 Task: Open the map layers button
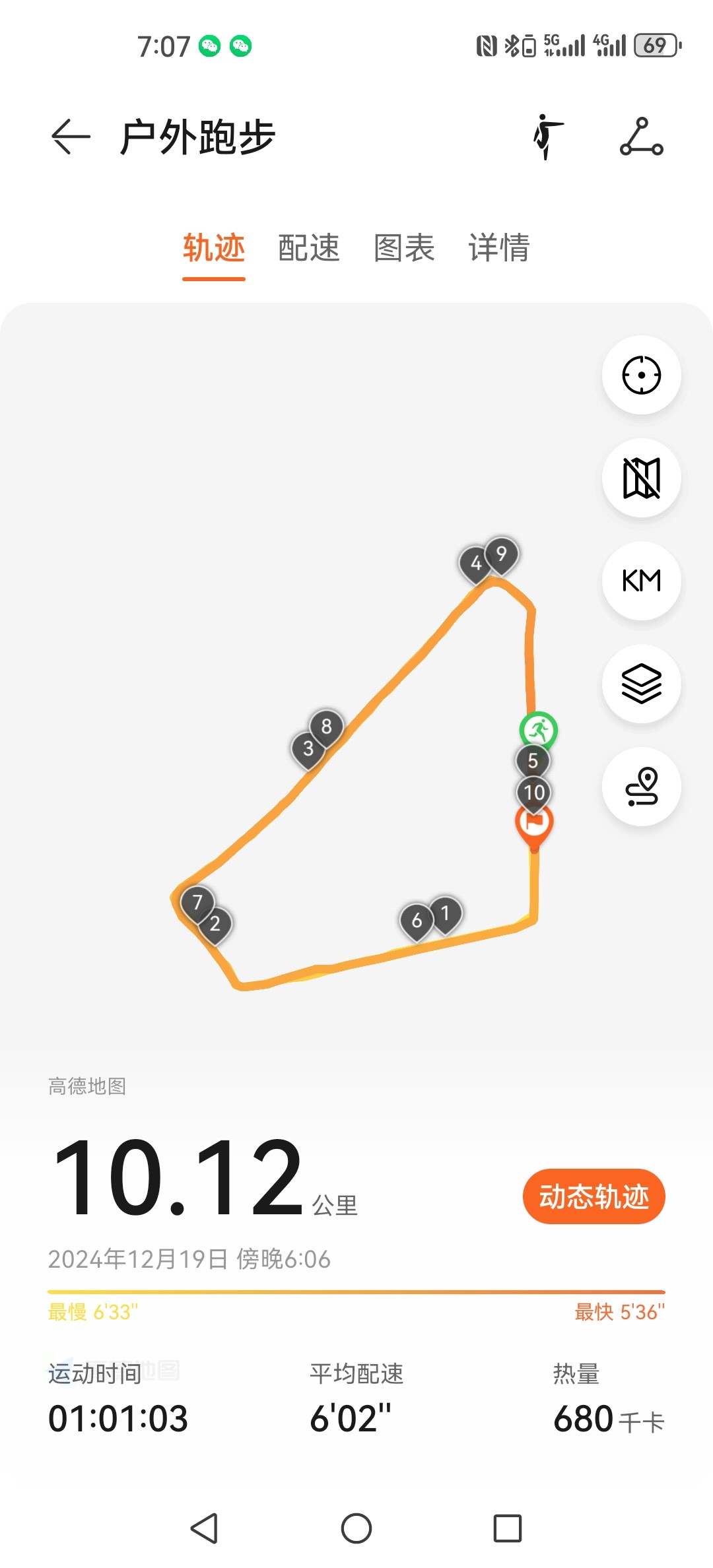click(x=641, y=684)
